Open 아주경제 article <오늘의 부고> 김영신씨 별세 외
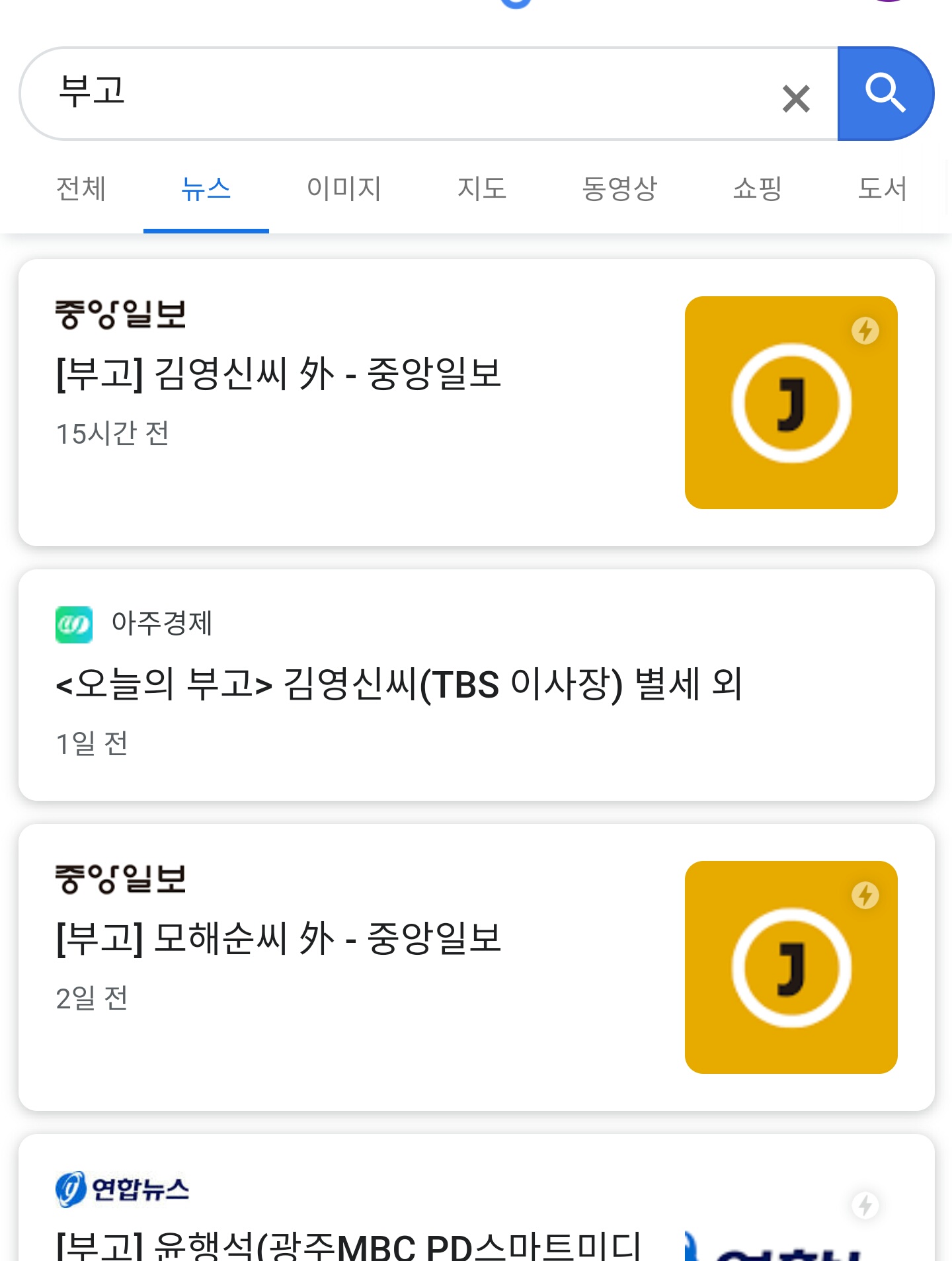The image size is (952, 1261). [x=399, y=684]
